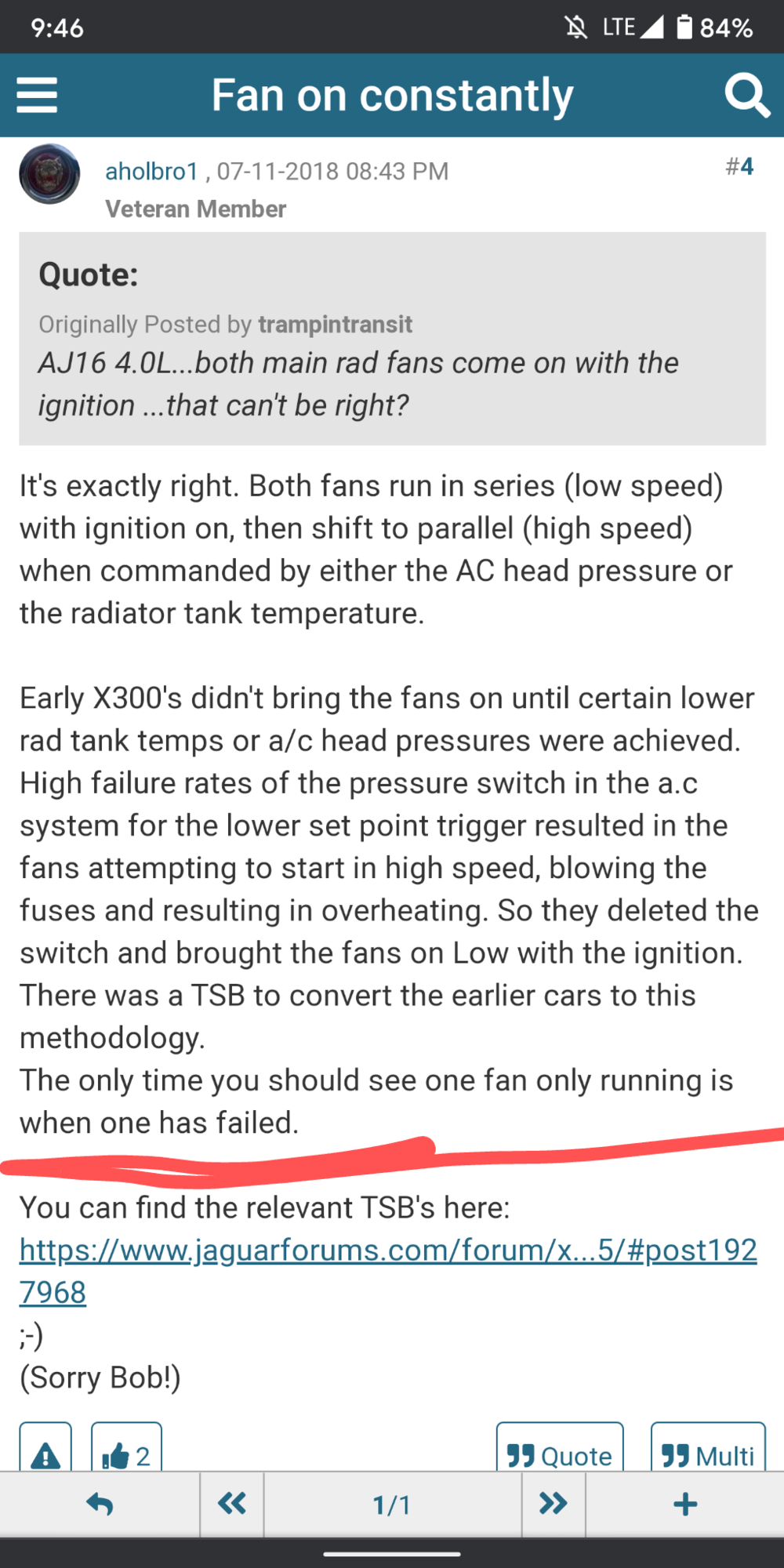Open forum search
784x1568 pixels.
746,96
